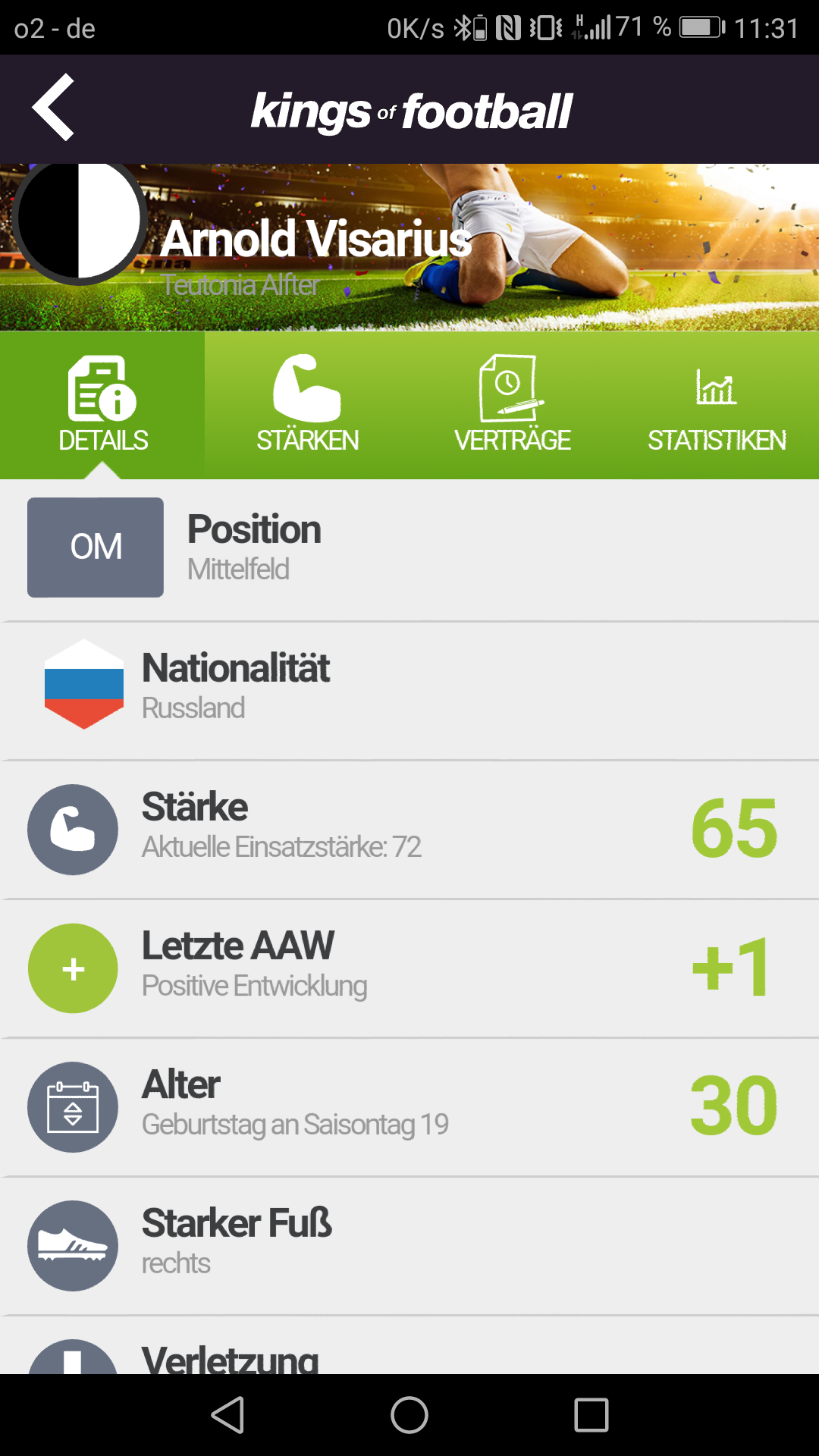
Task: Select the Details tab
Action: tap(102, 406)
